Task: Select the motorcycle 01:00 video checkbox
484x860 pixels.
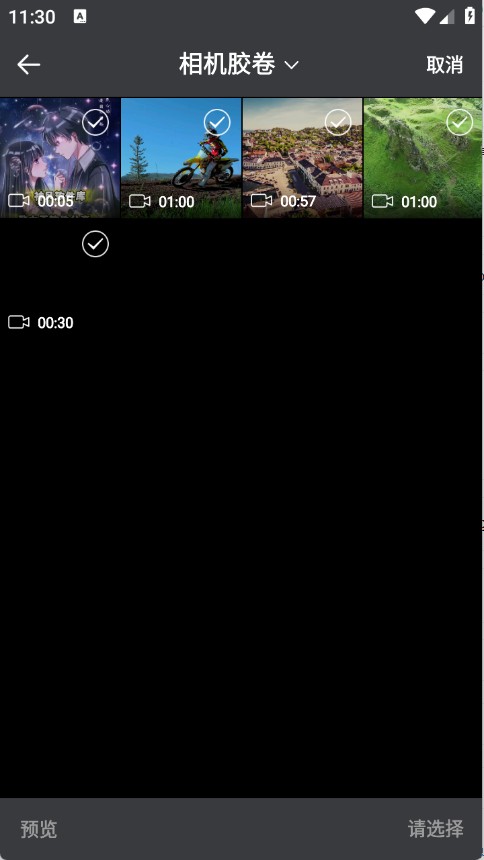Action: [x=217, y=123]
